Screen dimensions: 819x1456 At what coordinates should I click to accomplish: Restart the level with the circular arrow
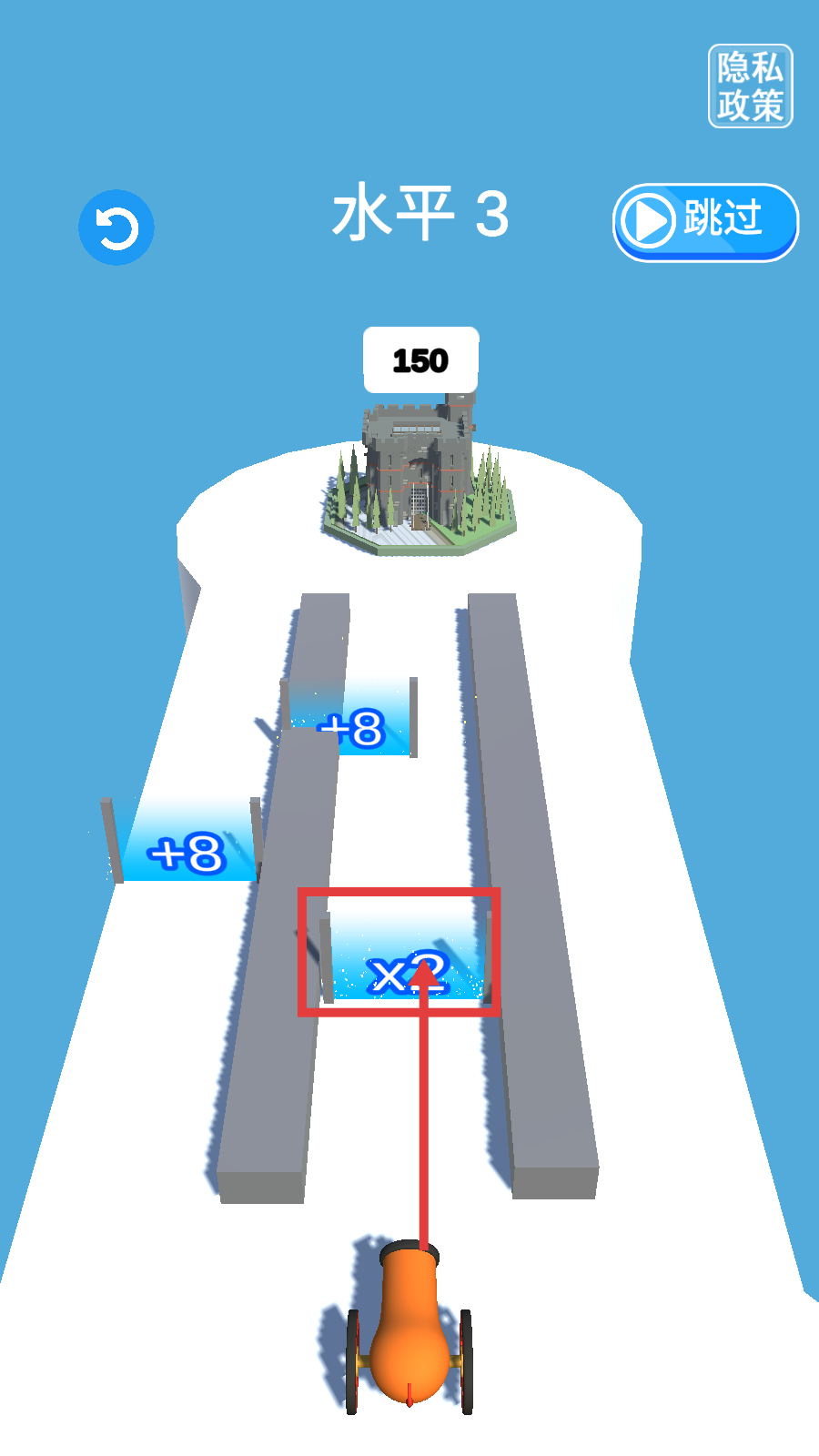116,227
